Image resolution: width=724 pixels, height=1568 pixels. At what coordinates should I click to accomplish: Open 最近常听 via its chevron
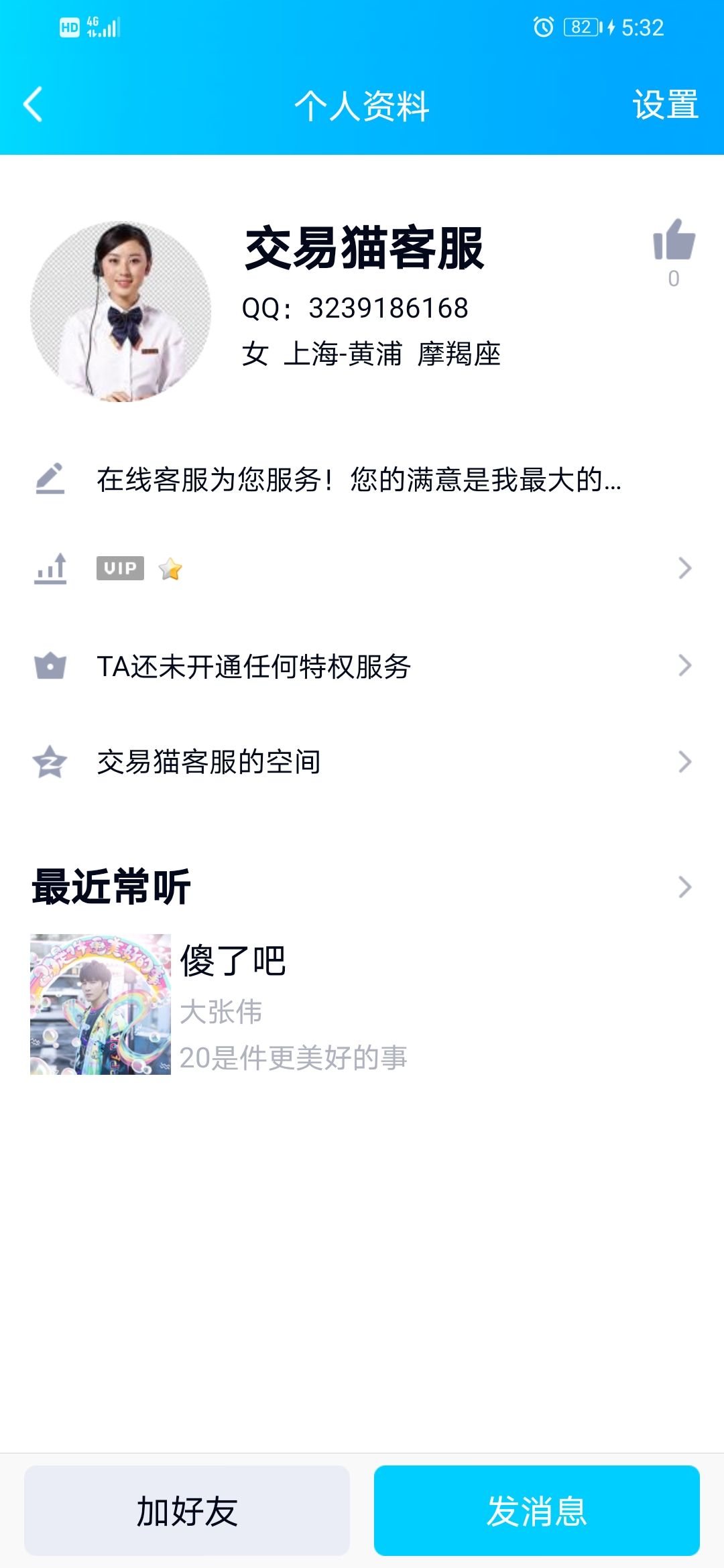click(684, 887)
